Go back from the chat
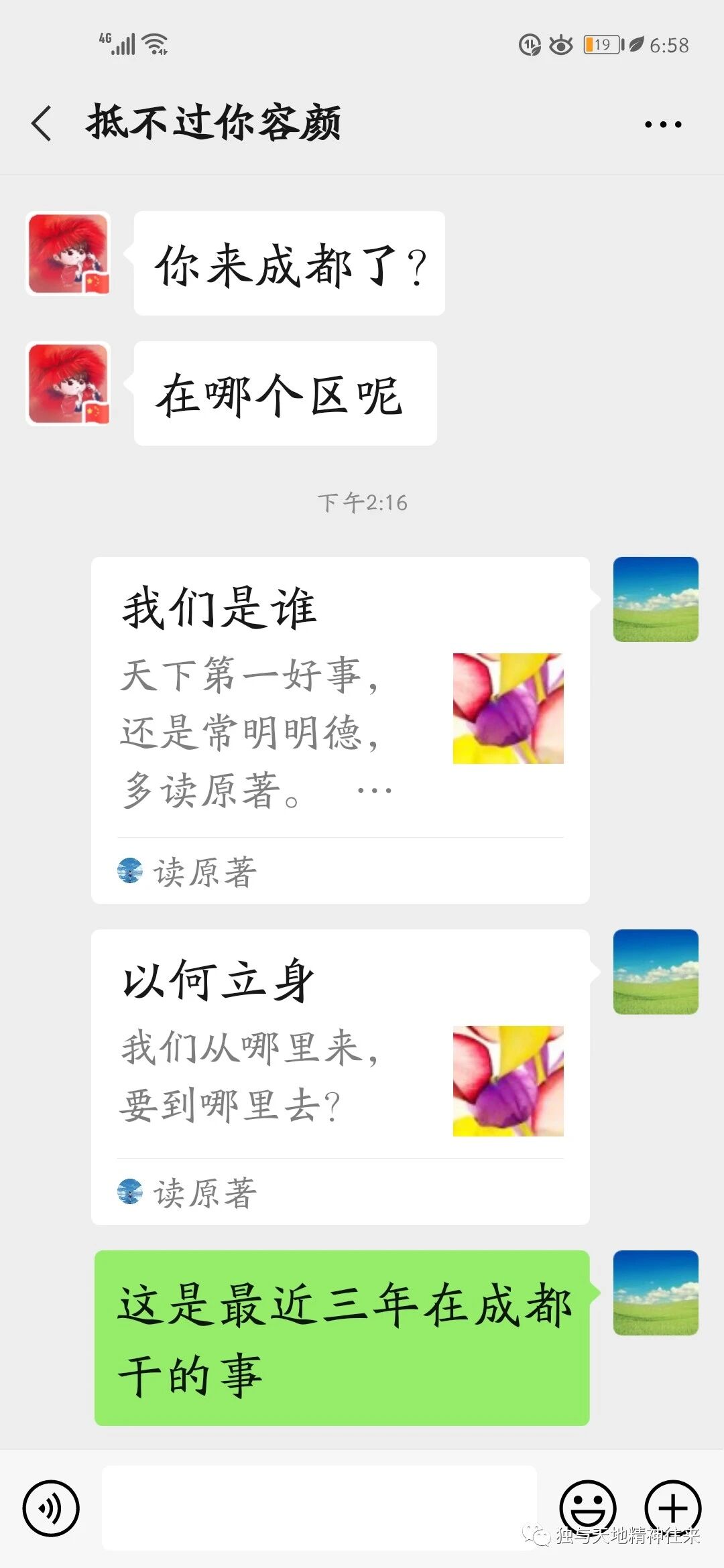 coord(42,124)
